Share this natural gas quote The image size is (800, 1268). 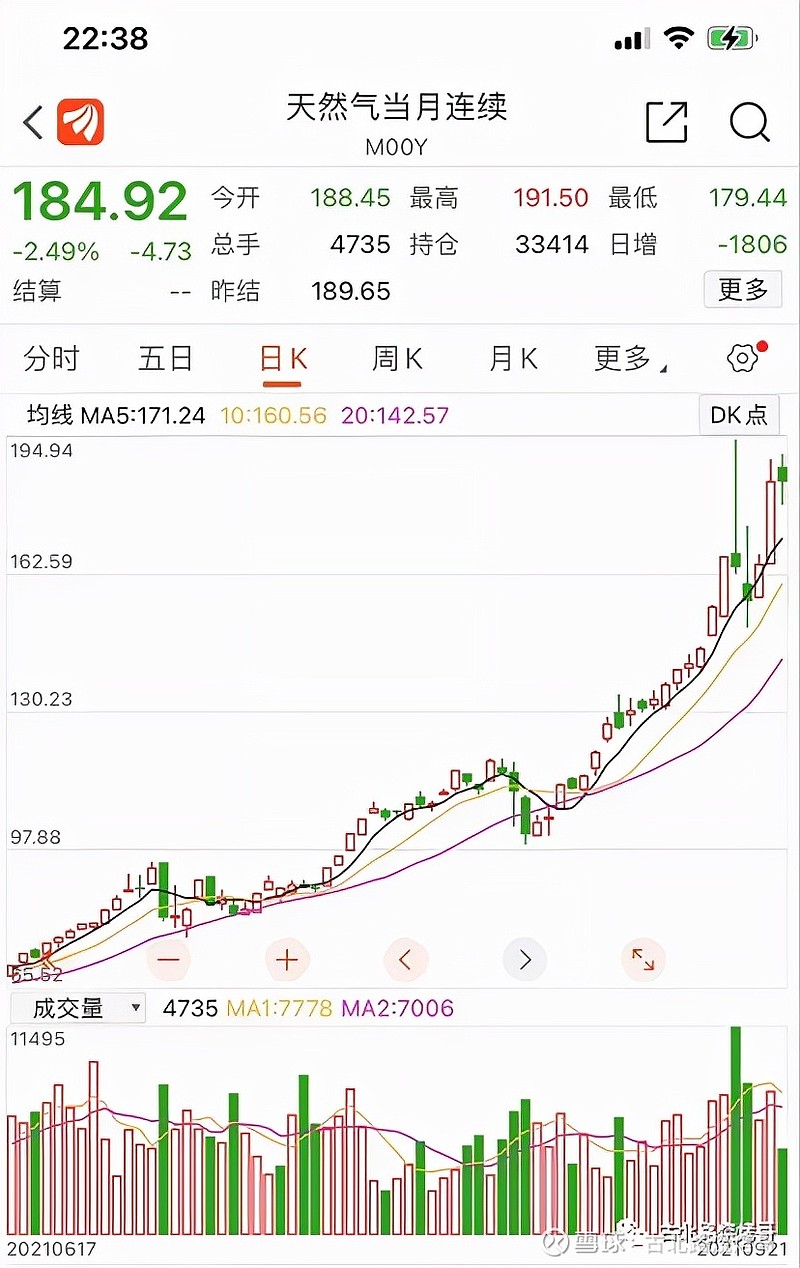[x=667, y=122]
